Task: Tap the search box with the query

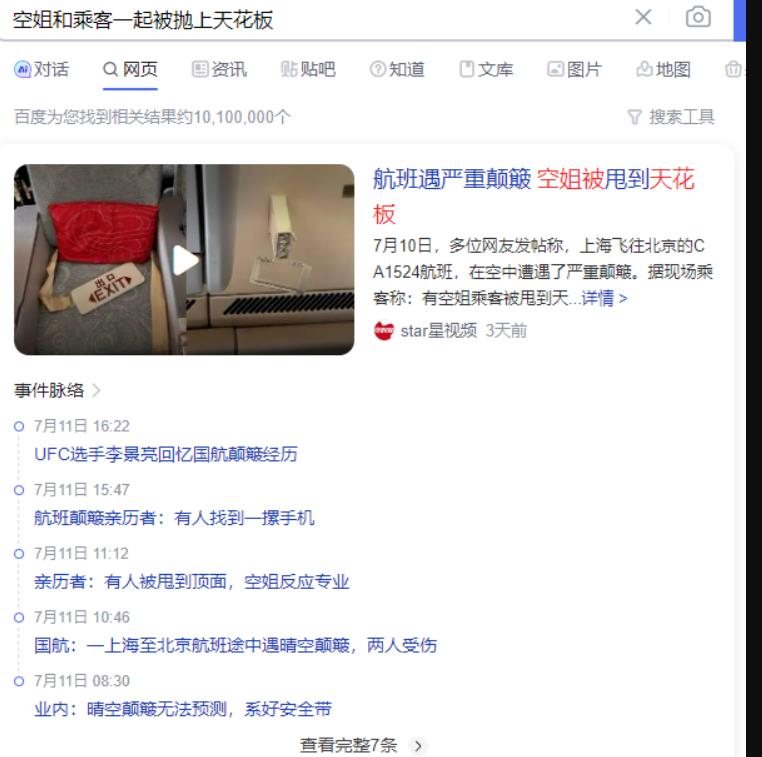Action: (x=300, y=18)
